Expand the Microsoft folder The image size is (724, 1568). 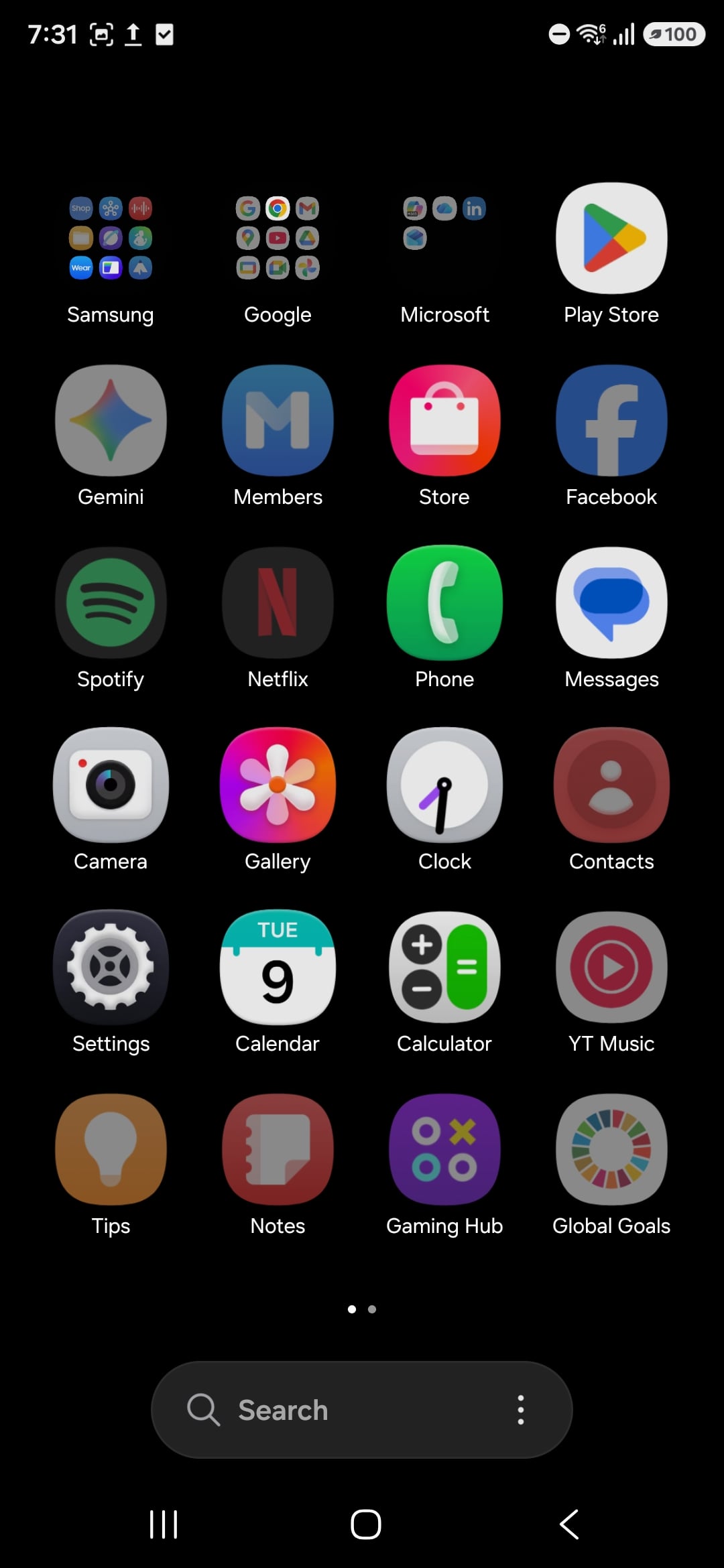point(444,238)
